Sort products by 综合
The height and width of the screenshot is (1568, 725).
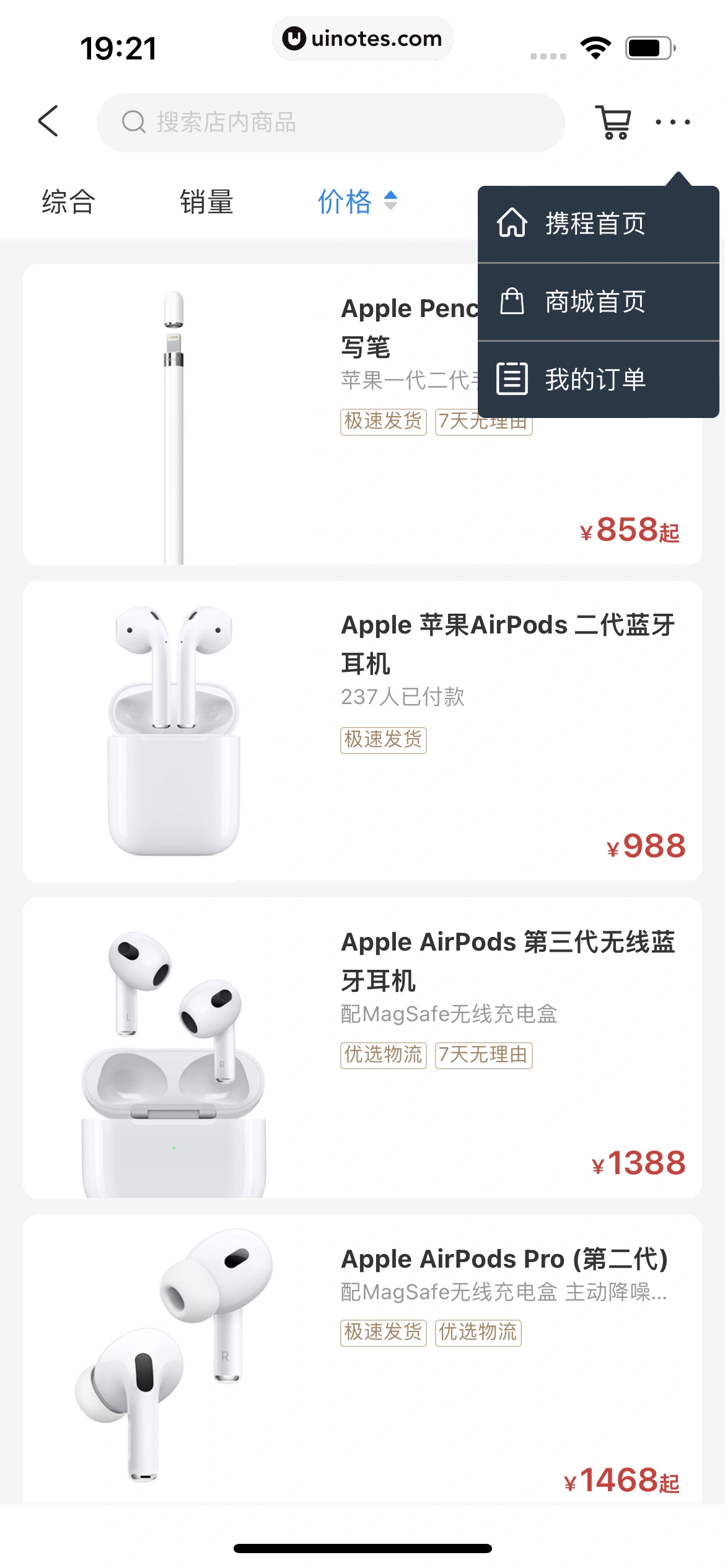click(68, 202)
